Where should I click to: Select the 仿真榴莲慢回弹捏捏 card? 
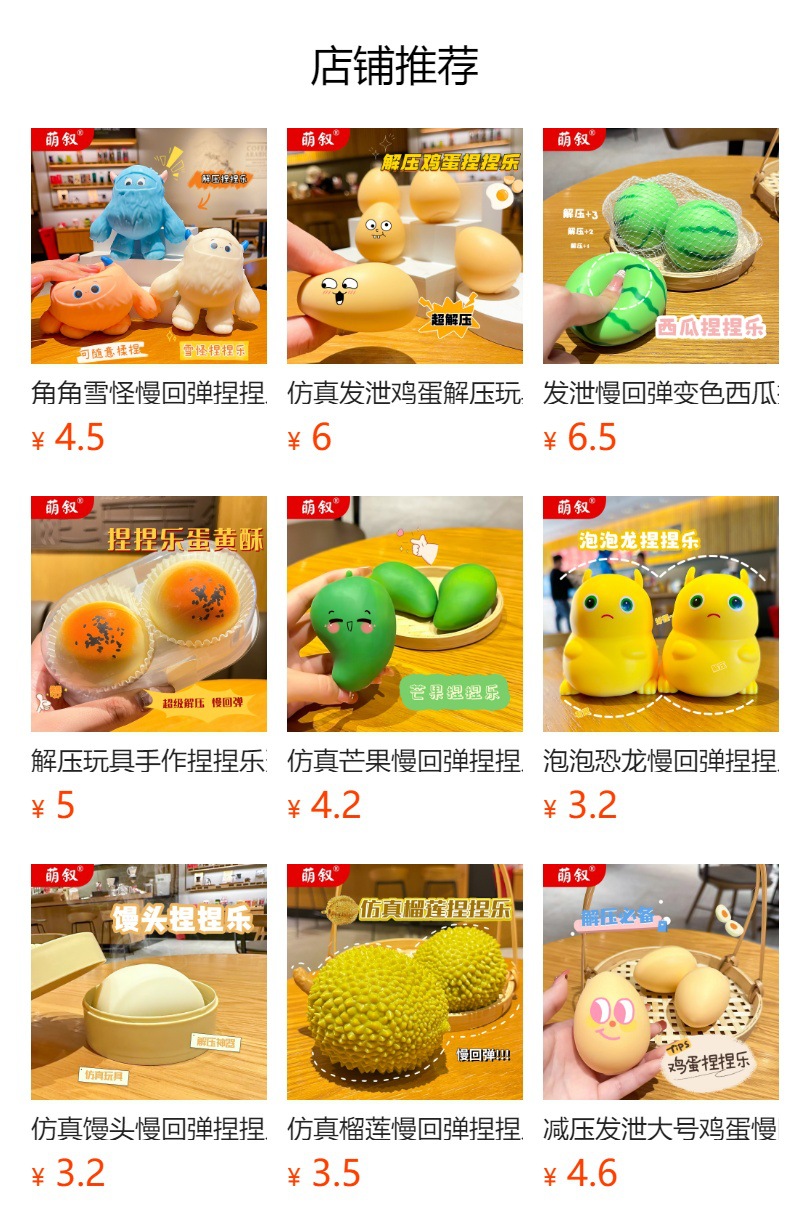click(405, 982)
